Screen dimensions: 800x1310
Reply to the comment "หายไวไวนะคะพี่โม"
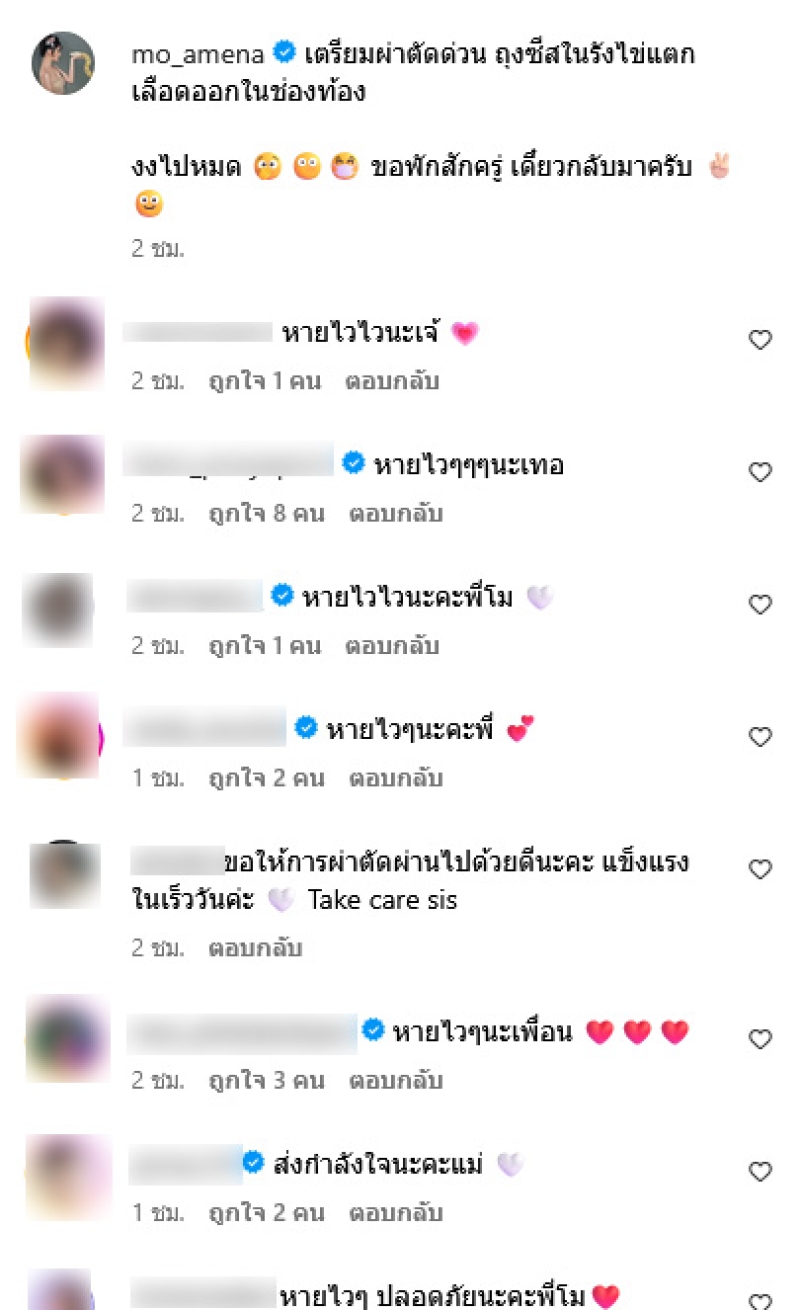click(392, 646)
